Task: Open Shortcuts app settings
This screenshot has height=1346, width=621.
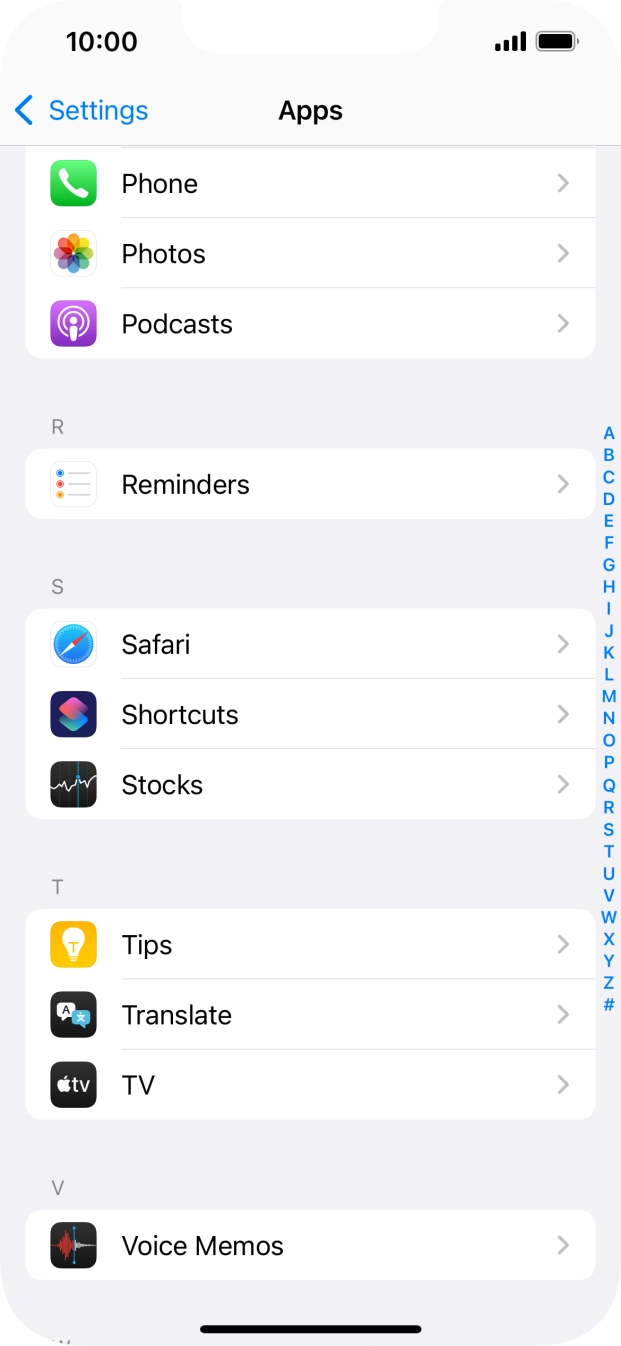Action: [x=310, y=714]
